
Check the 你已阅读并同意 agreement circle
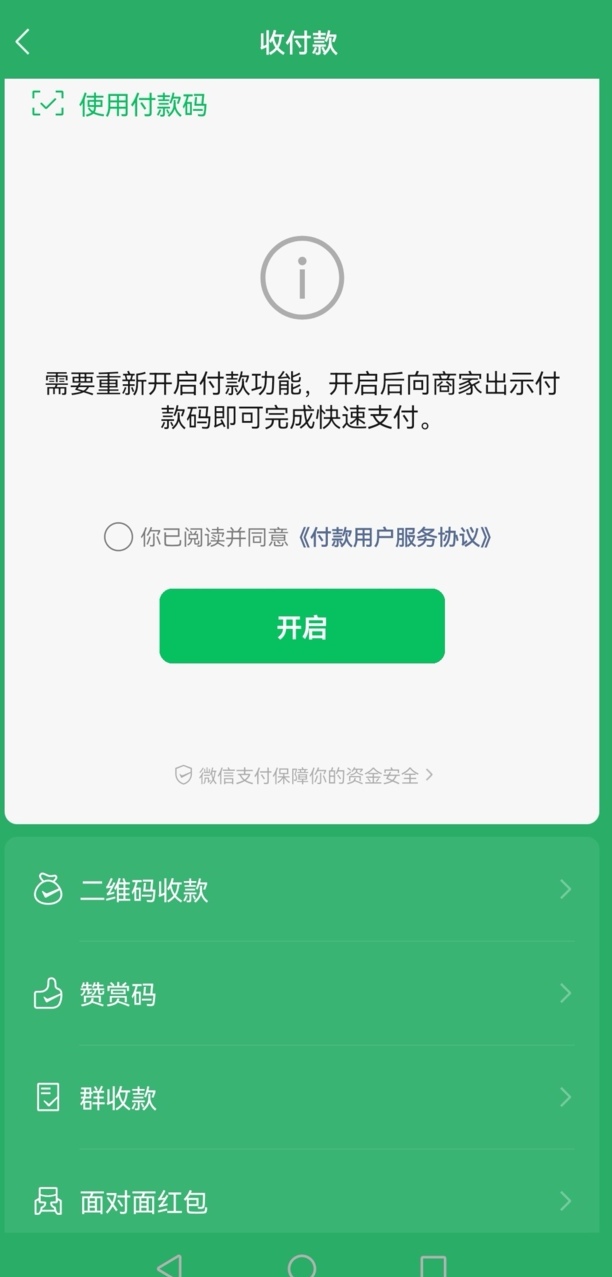[x=118, y=537]
